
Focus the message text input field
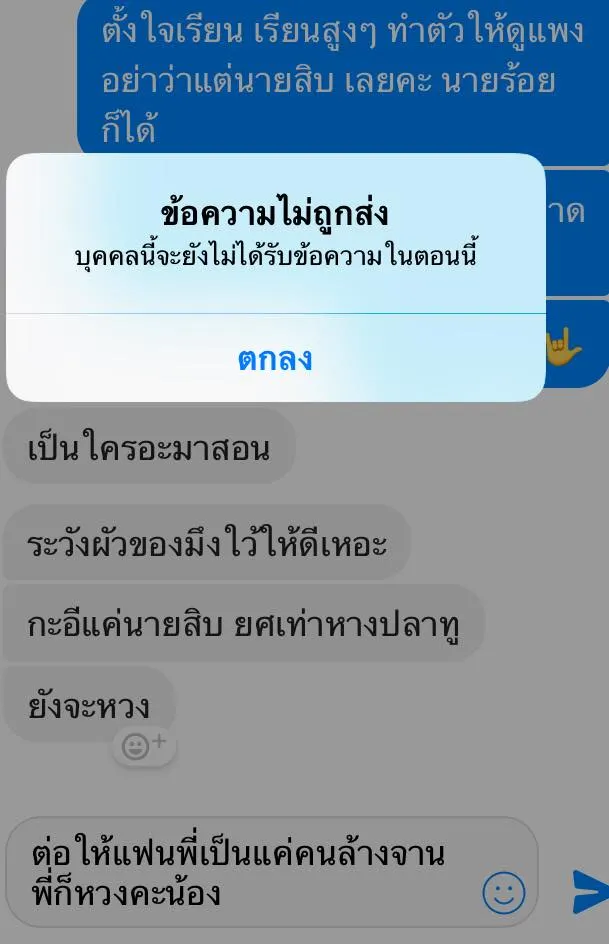240,873
